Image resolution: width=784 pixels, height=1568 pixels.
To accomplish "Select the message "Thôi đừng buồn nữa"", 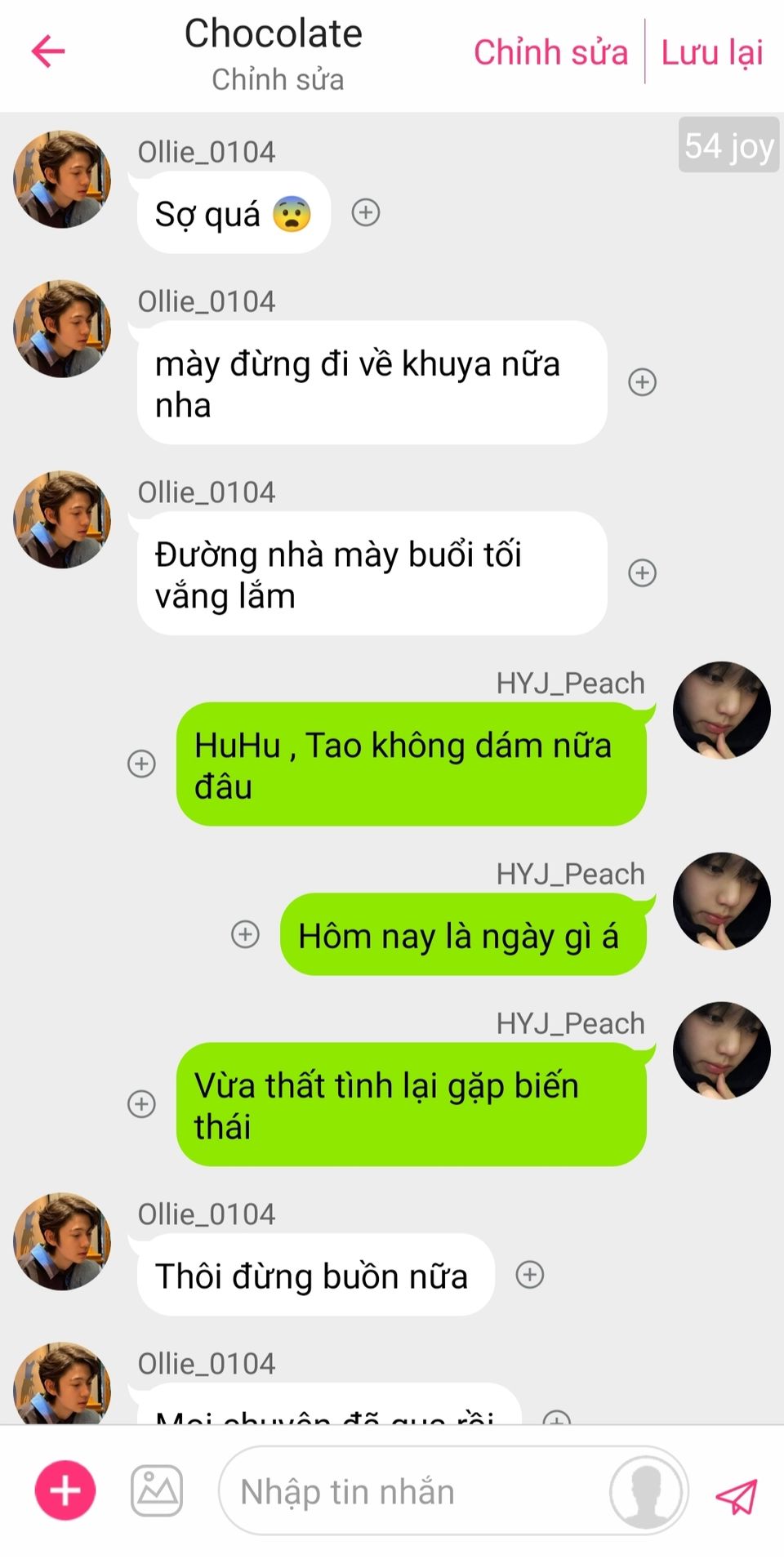I will tap(315, 1276).
